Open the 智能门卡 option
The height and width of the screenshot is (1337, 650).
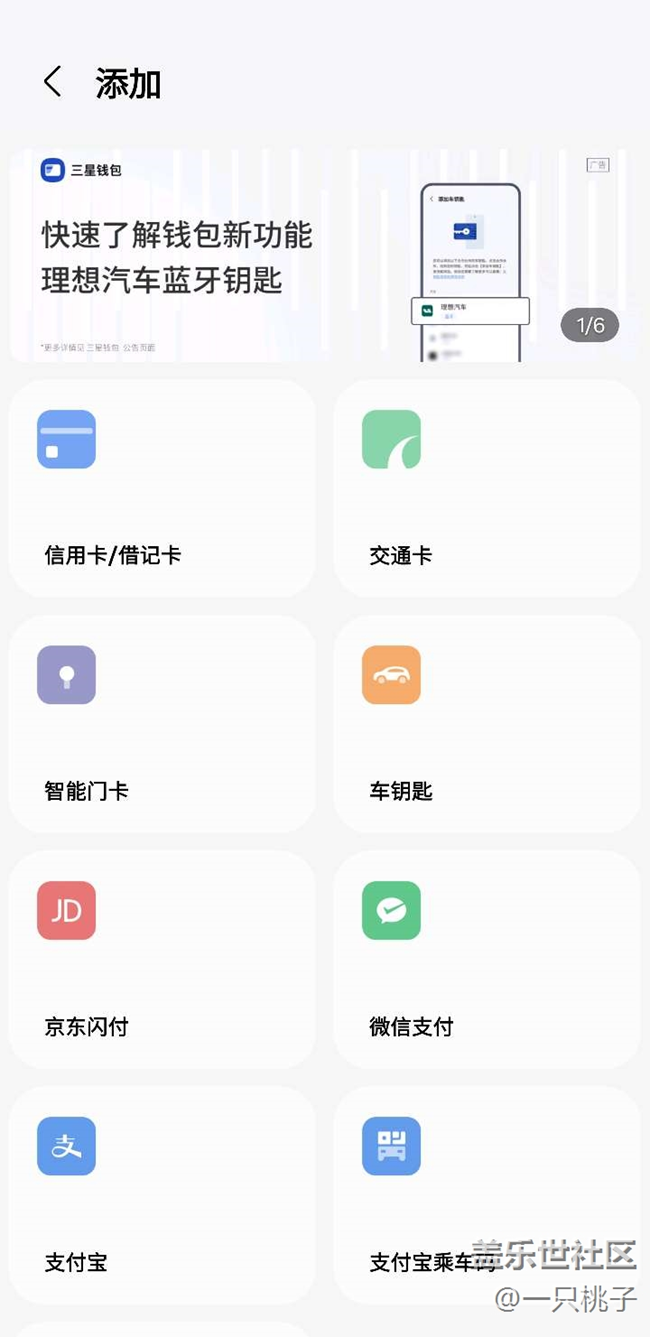click(162, 724)
